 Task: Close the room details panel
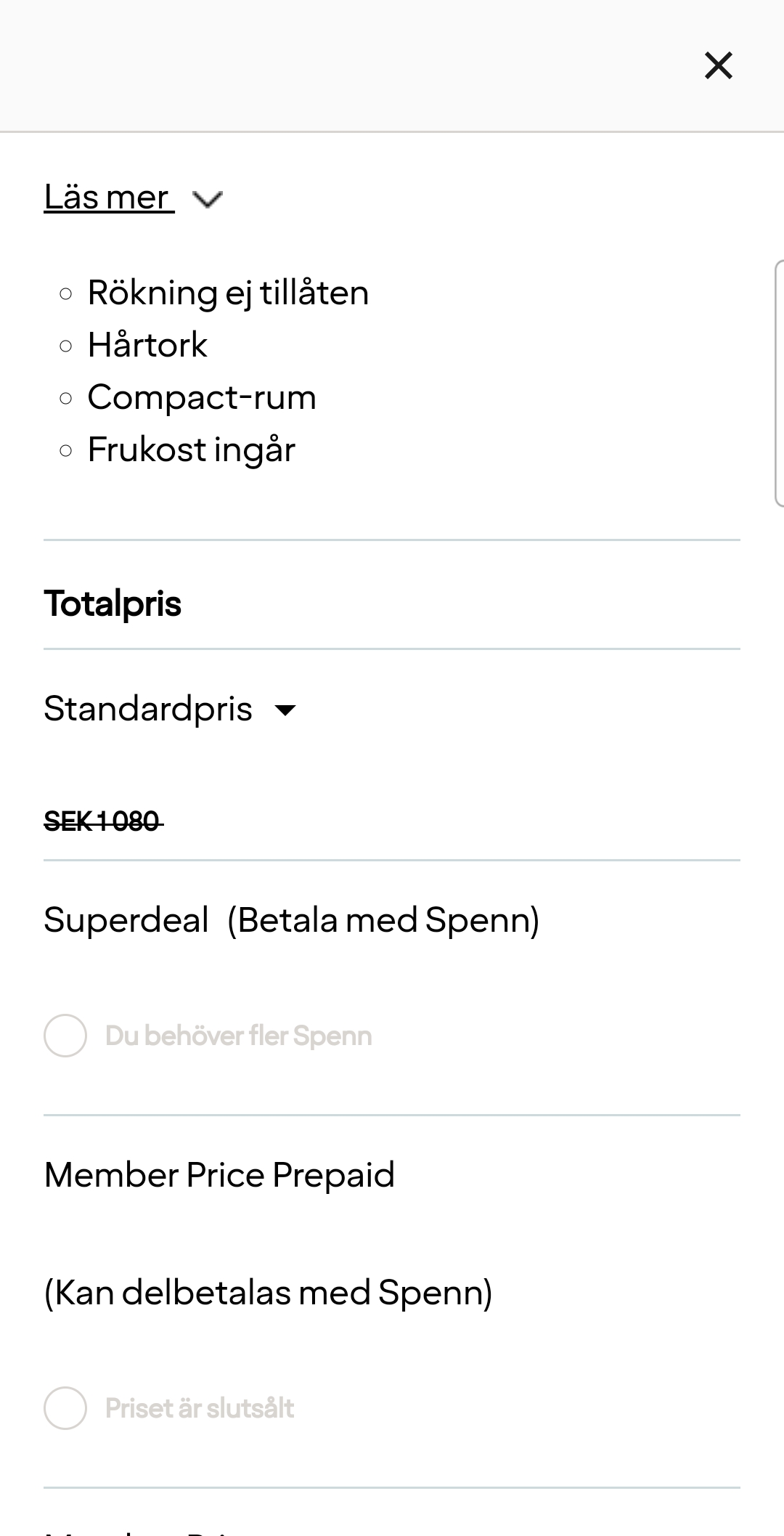click(x=718, y=65)
